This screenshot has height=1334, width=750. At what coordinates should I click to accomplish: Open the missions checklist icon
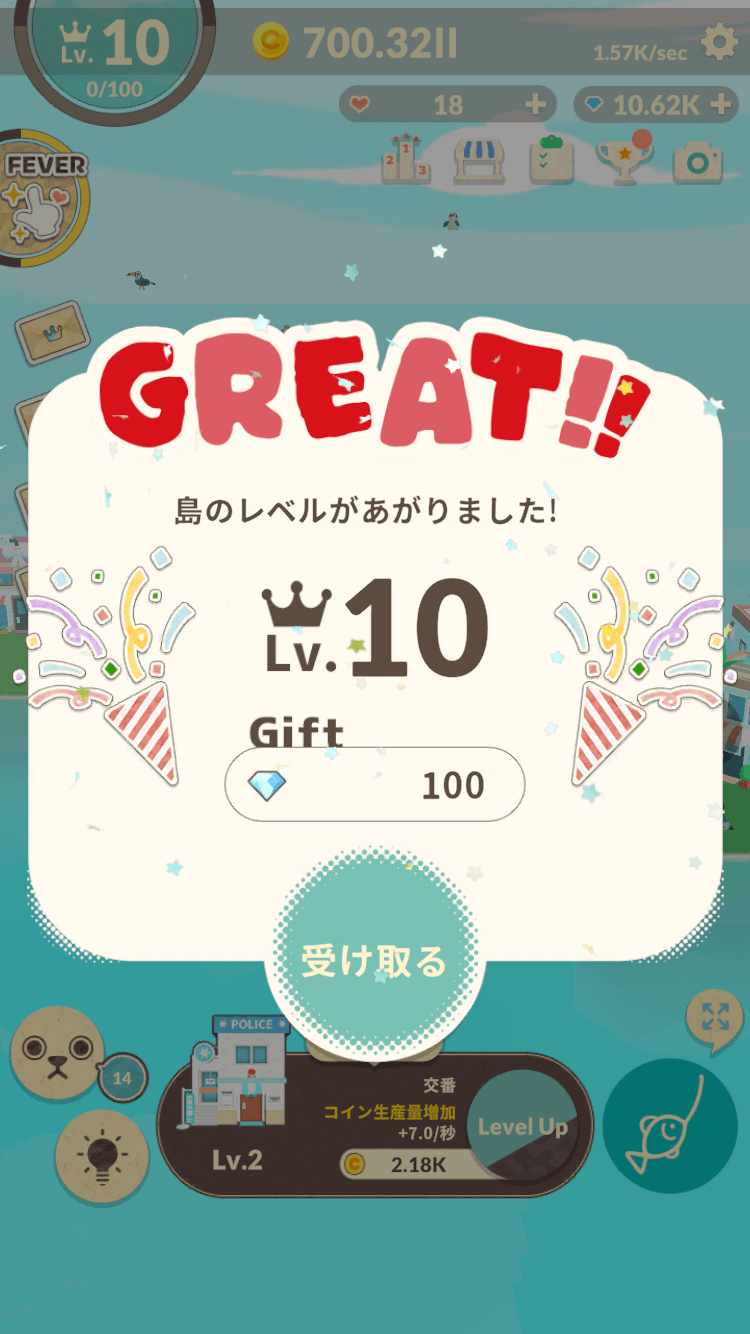551,160
